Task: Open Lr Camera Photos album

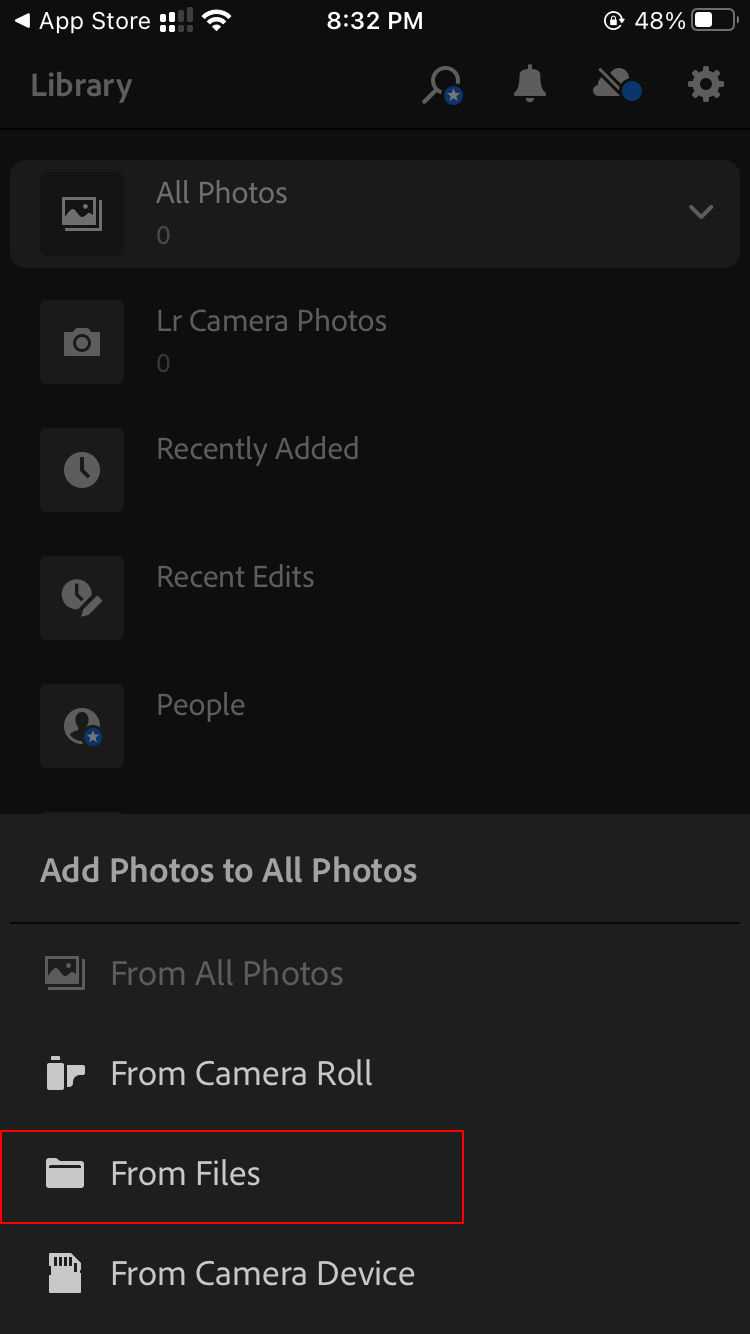Action: point(375,342)
